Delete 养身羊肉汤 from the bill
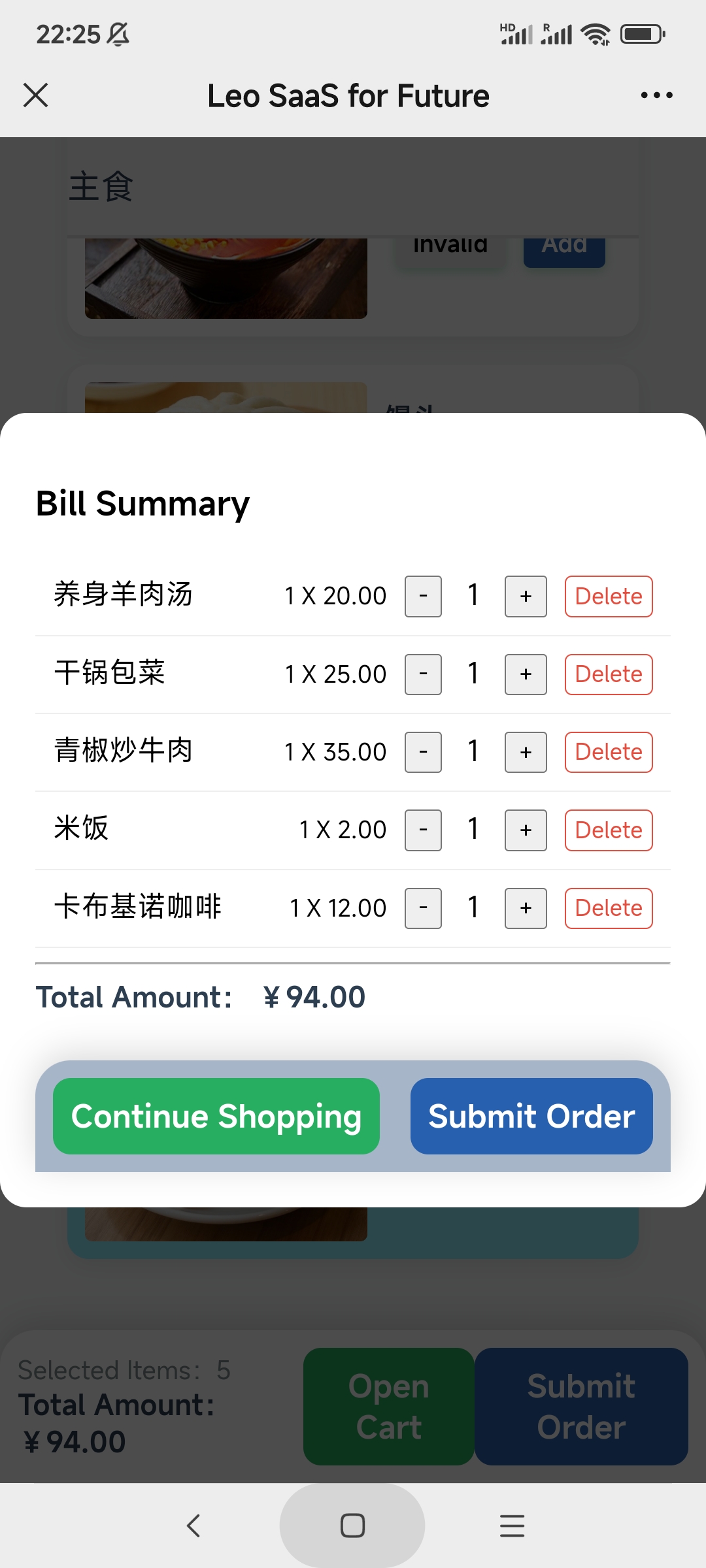The height and width of the screenshot is (1568, 706). click(609, 596)
